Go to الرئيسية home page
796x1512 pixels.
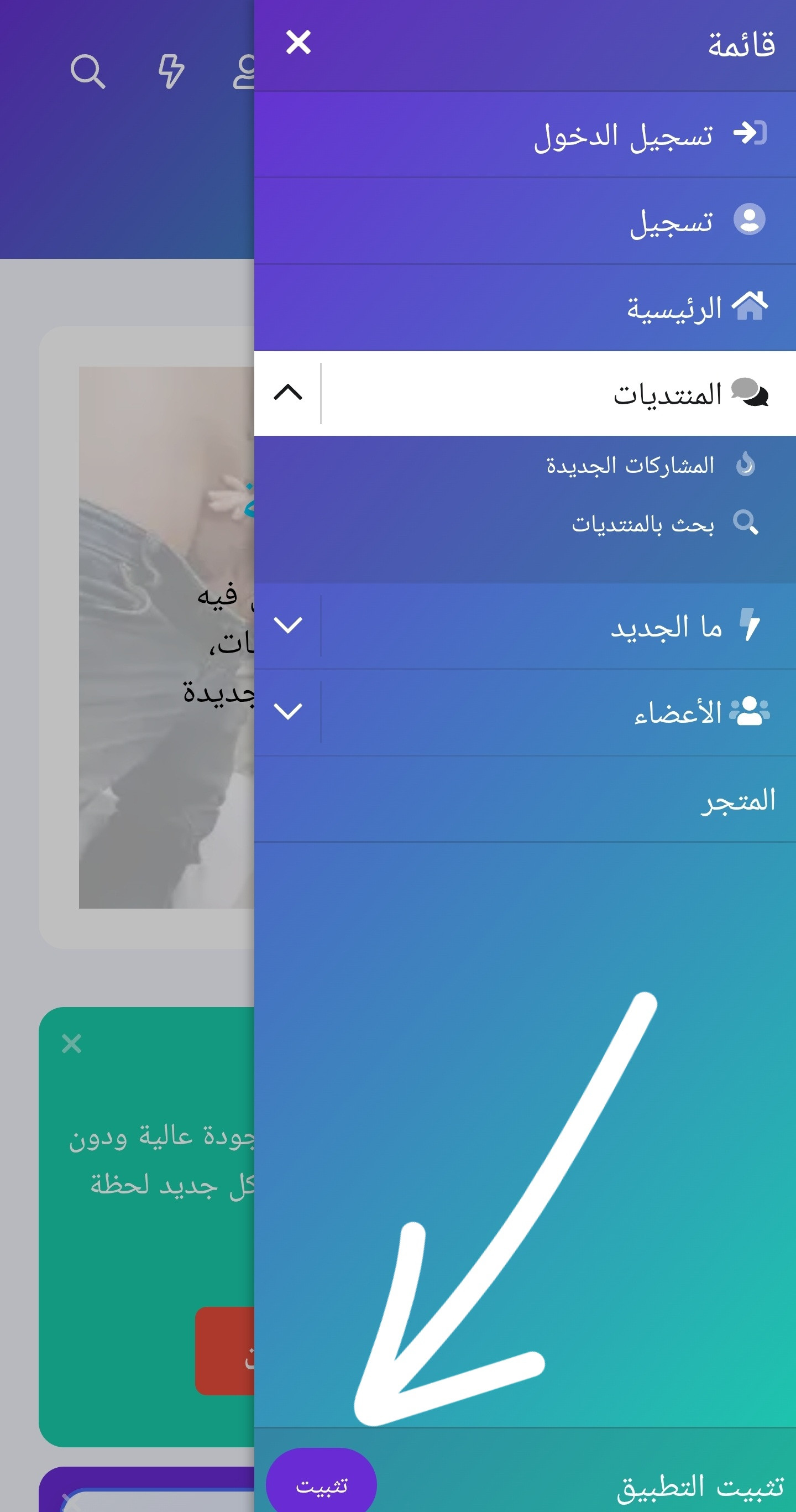point(674,307)
